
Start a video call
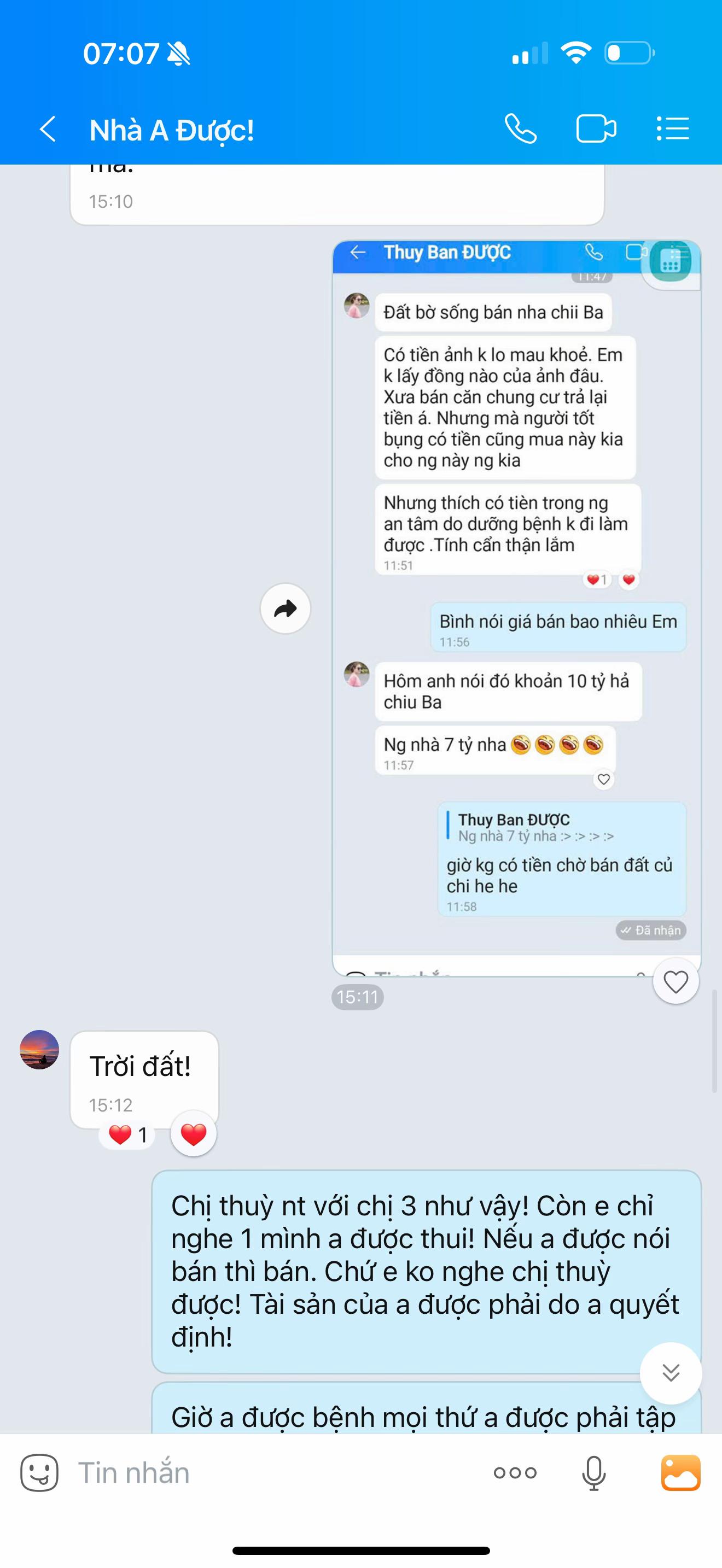595,129
